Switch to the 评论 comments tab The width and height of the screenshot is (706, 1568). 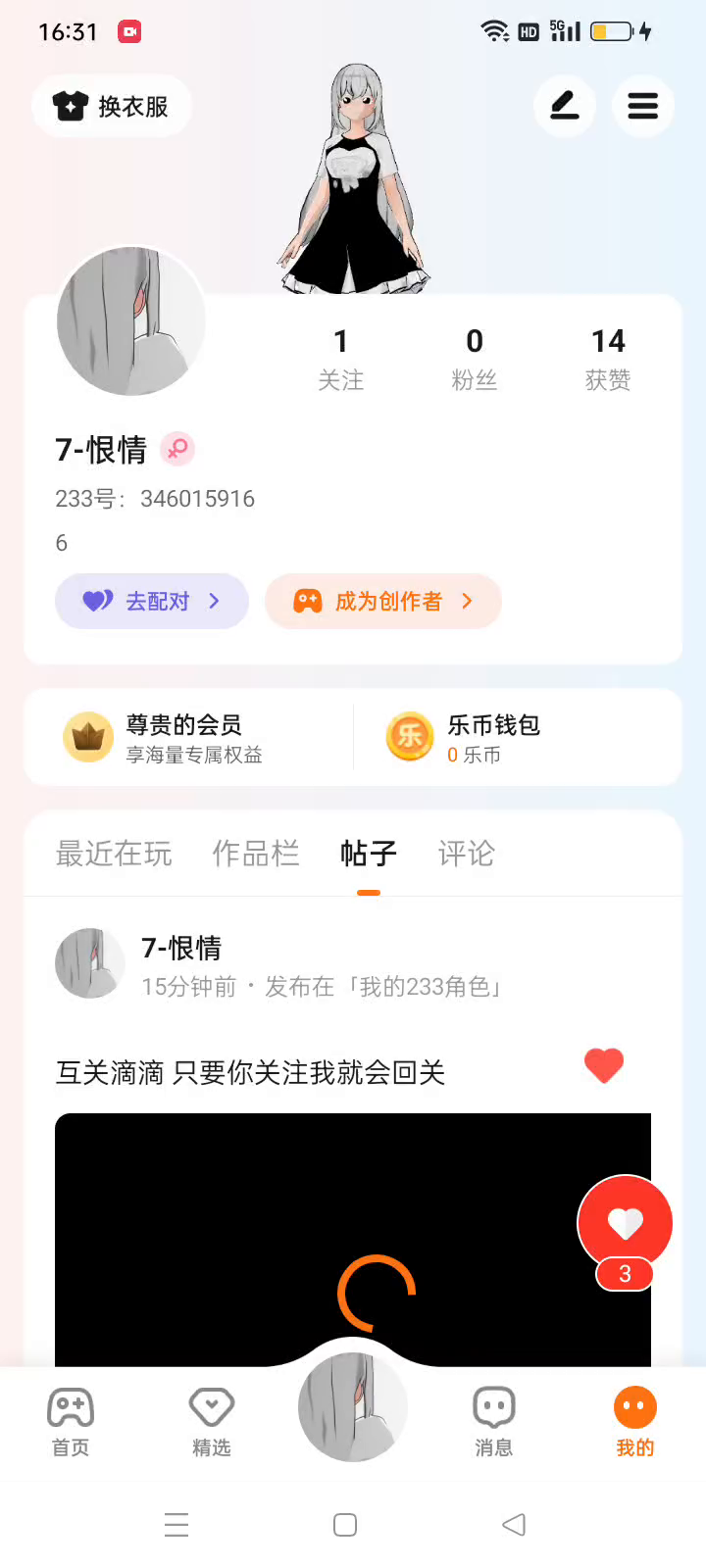[x=466, y=854]
